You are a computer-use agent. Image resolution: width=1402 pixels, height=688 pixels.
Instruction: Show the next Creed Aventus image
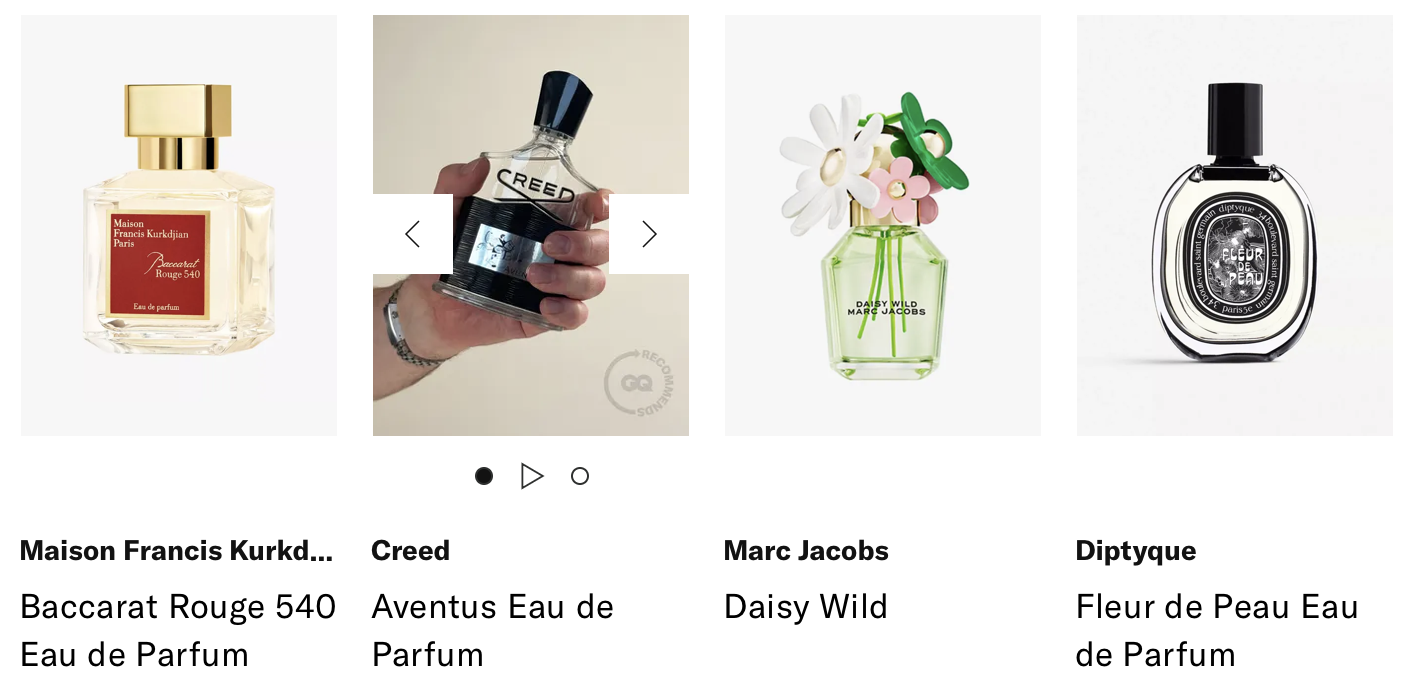click(x=649, y=234)
